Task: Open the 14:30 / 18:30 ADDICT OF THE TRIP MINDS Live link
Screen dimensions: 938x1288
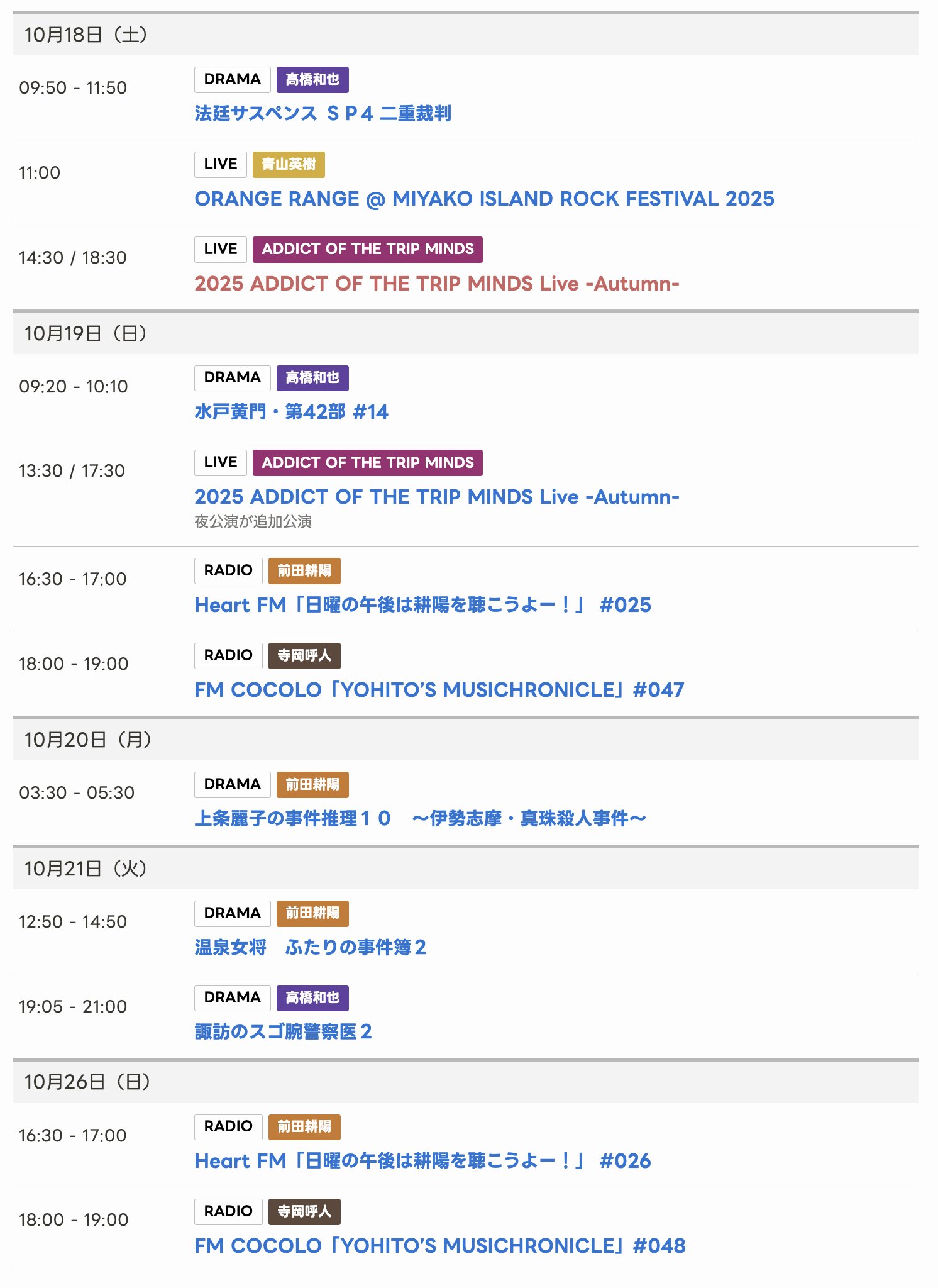Action: coord(436,284)
